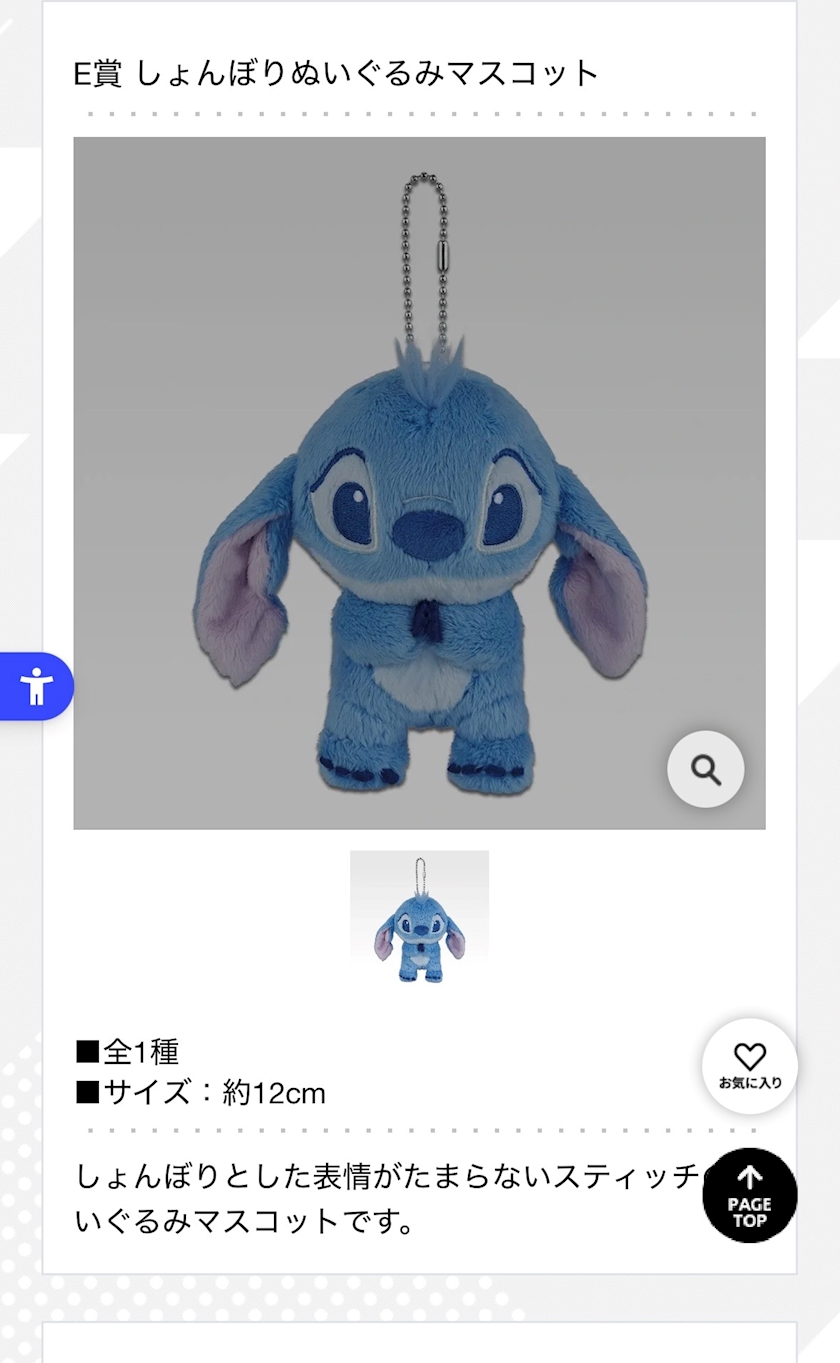Tap the magnifier to enlarge the product image
This screenshot has width=840, height=1363.
[x=706, y=770]
